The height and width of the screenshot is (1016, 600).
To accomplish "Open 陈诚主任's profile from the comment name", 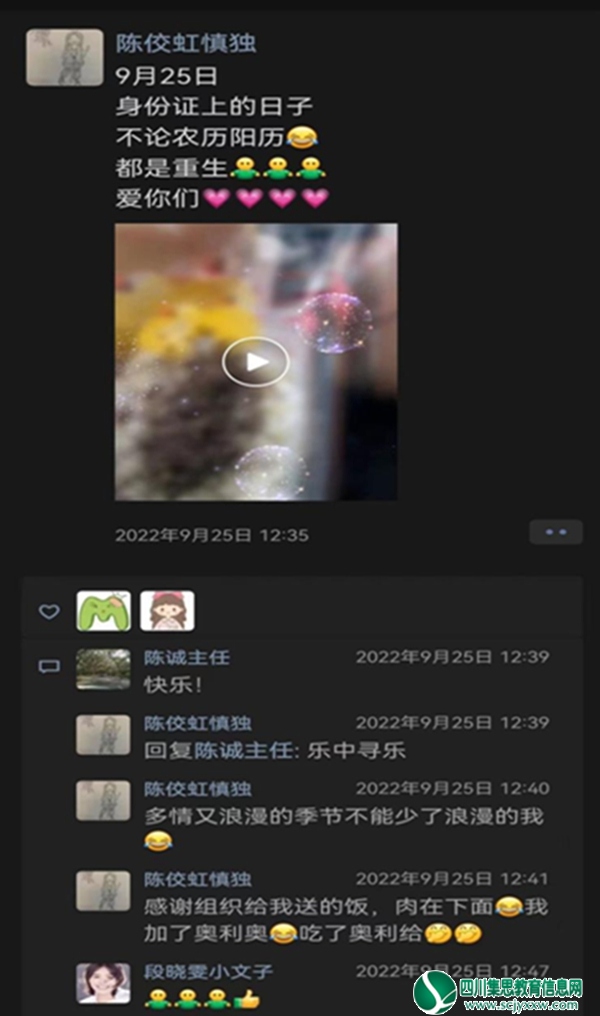I will click(186, 658).
